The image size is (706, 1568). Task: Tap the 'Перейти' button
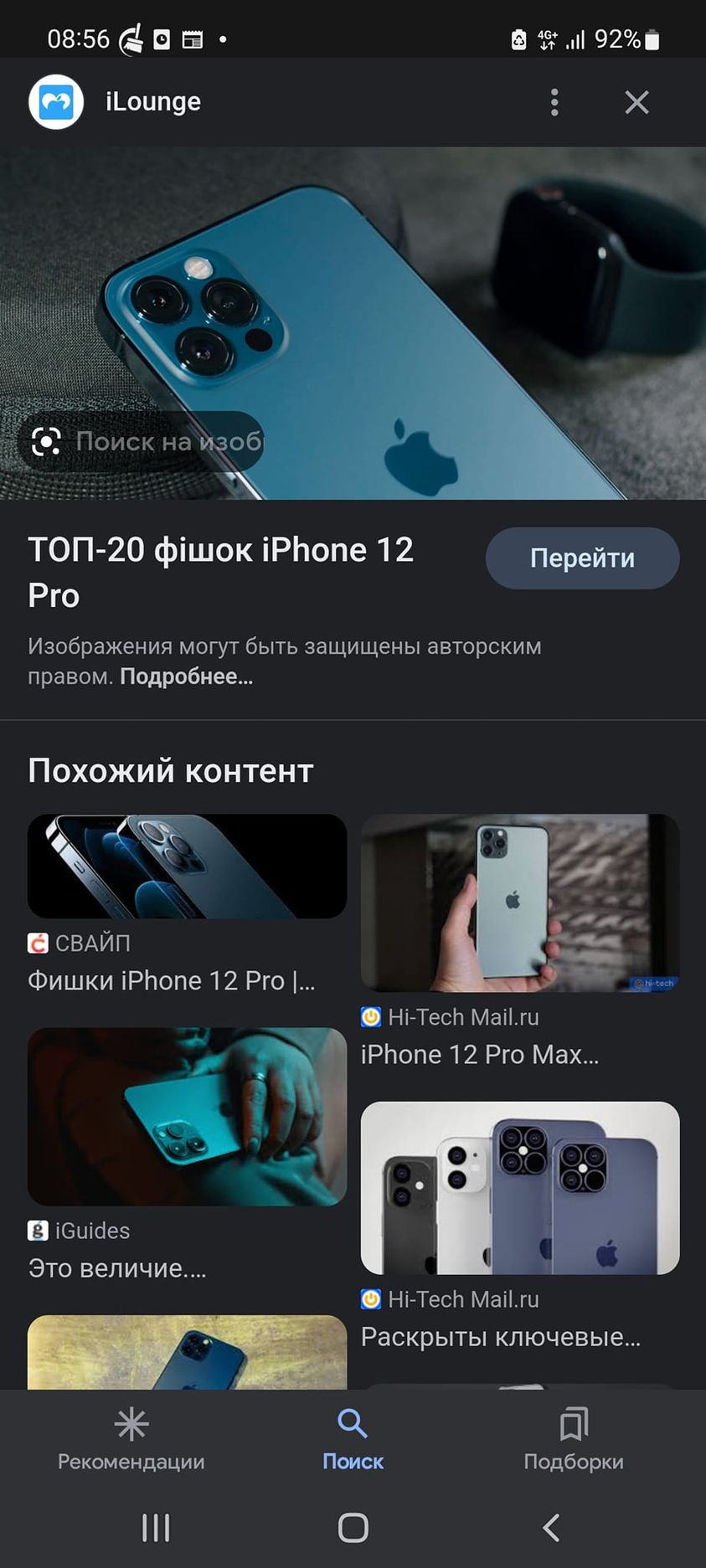tap(582, 558)
